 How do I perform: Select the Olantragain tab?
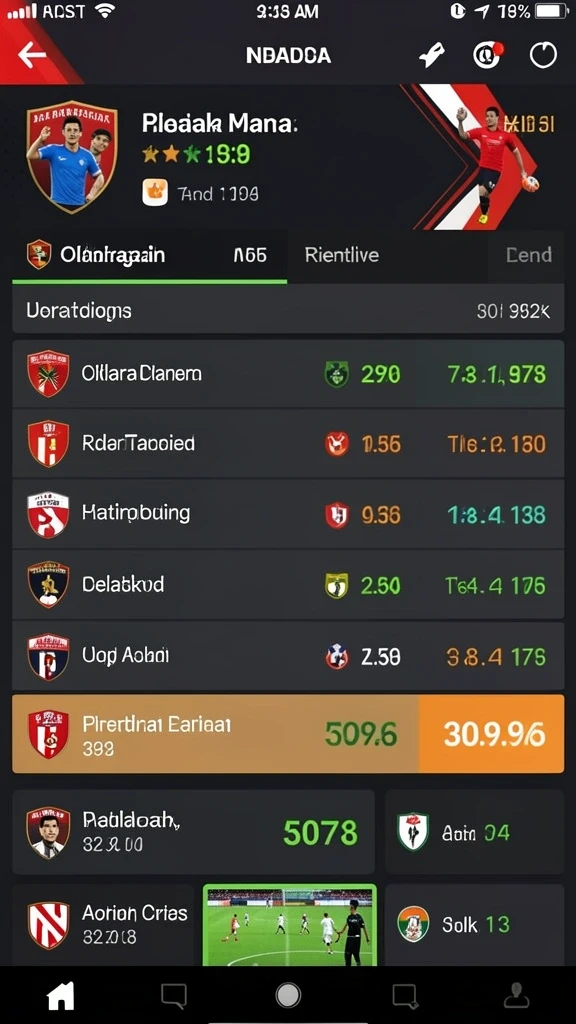coord(150,255)
